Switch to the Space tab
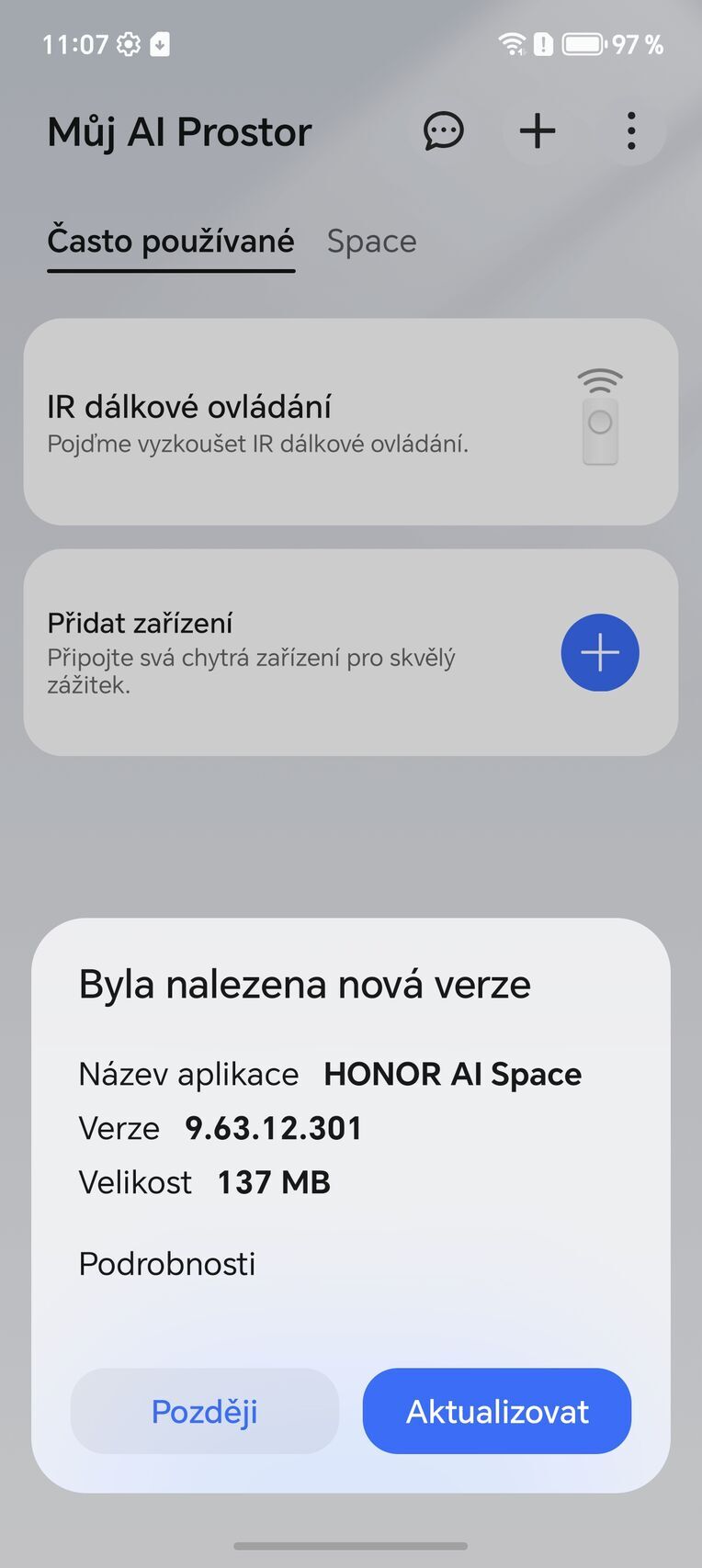This screenshot has height=1568, width=702. [371, 241]
